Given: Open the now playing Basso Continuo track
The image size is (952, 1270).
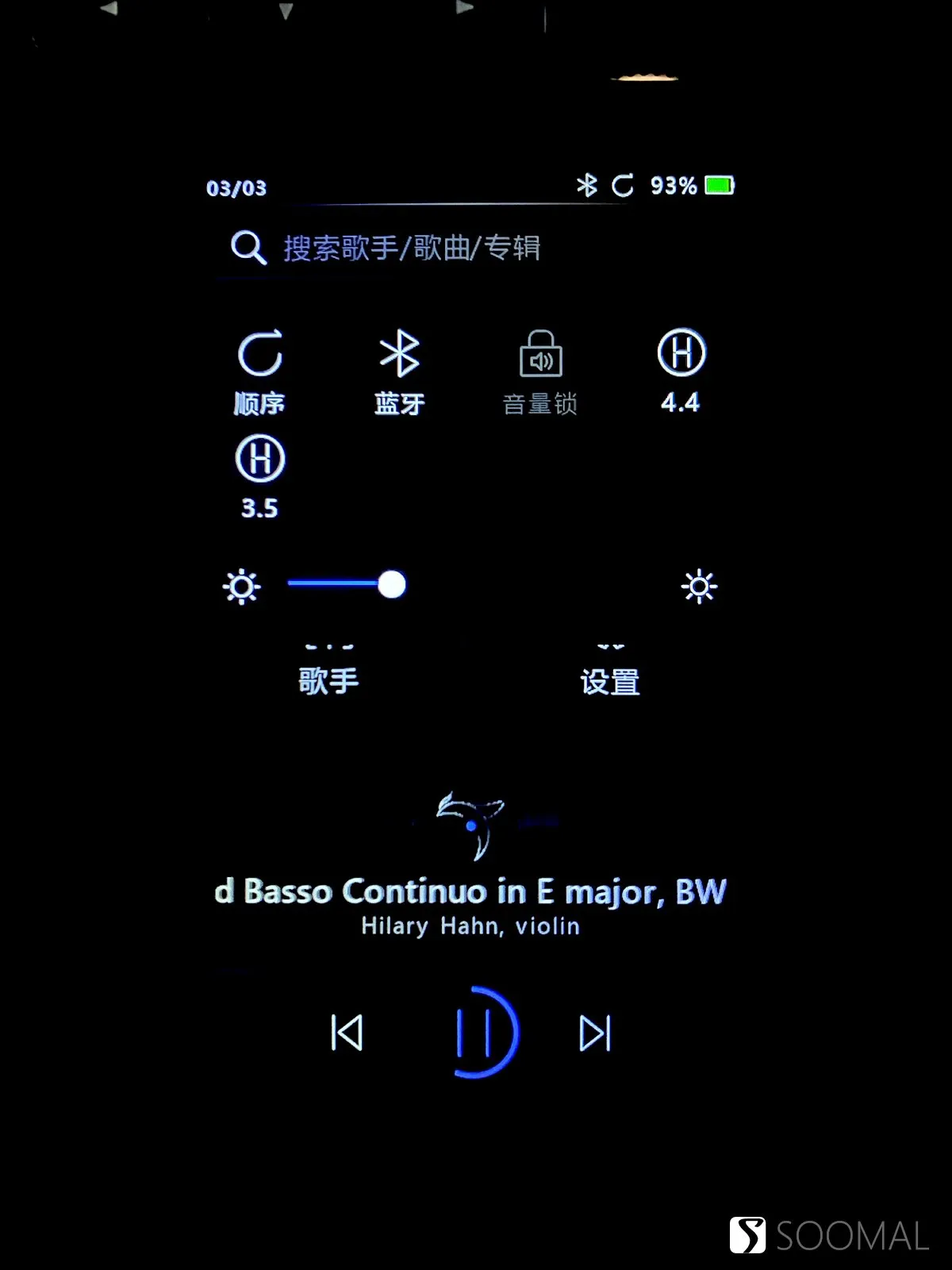Looking at the screenshot, I should coord(470,892).
